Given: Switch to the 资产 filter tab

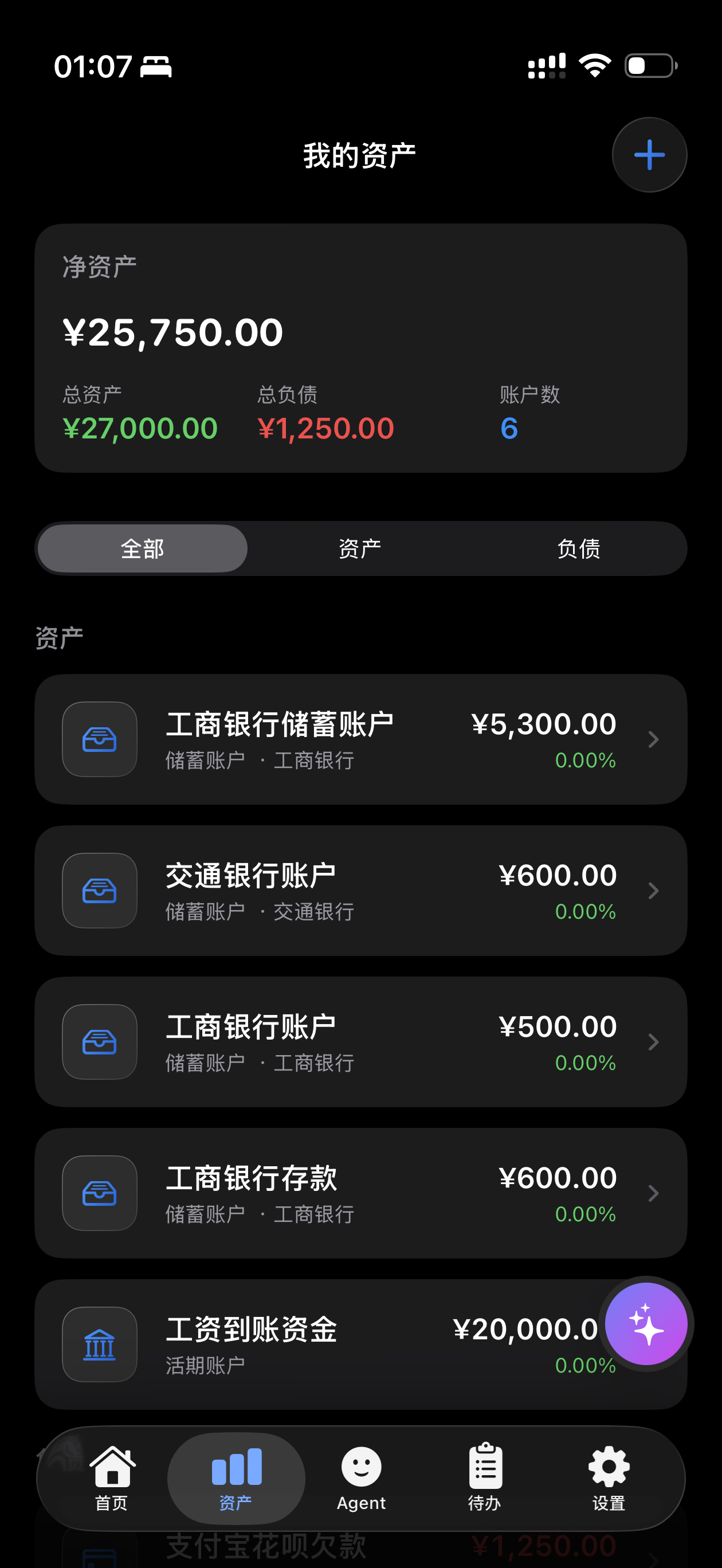Looking at the screenshot, I should 360,547.
